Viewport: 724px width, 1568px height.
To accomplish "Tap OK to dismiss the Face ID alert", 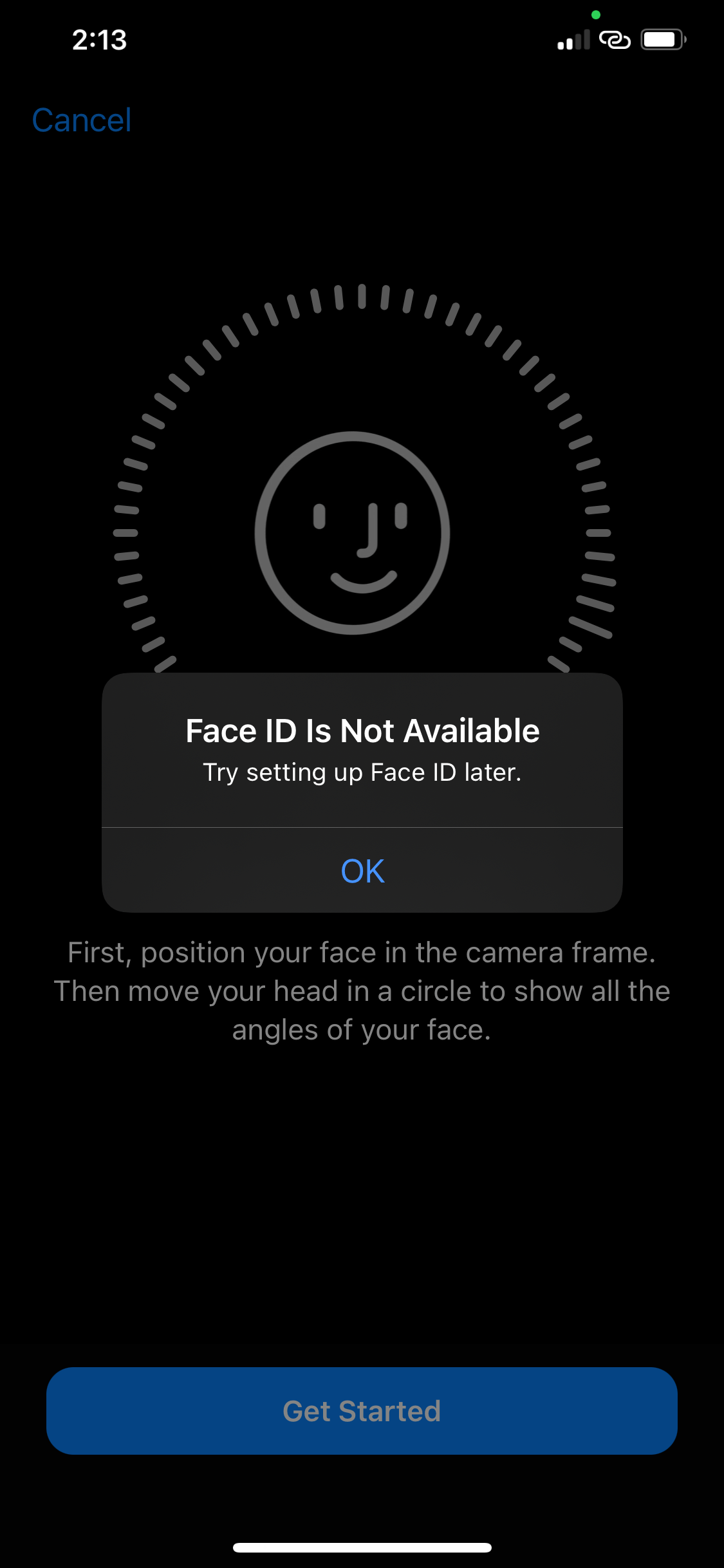I will point(362,870).
